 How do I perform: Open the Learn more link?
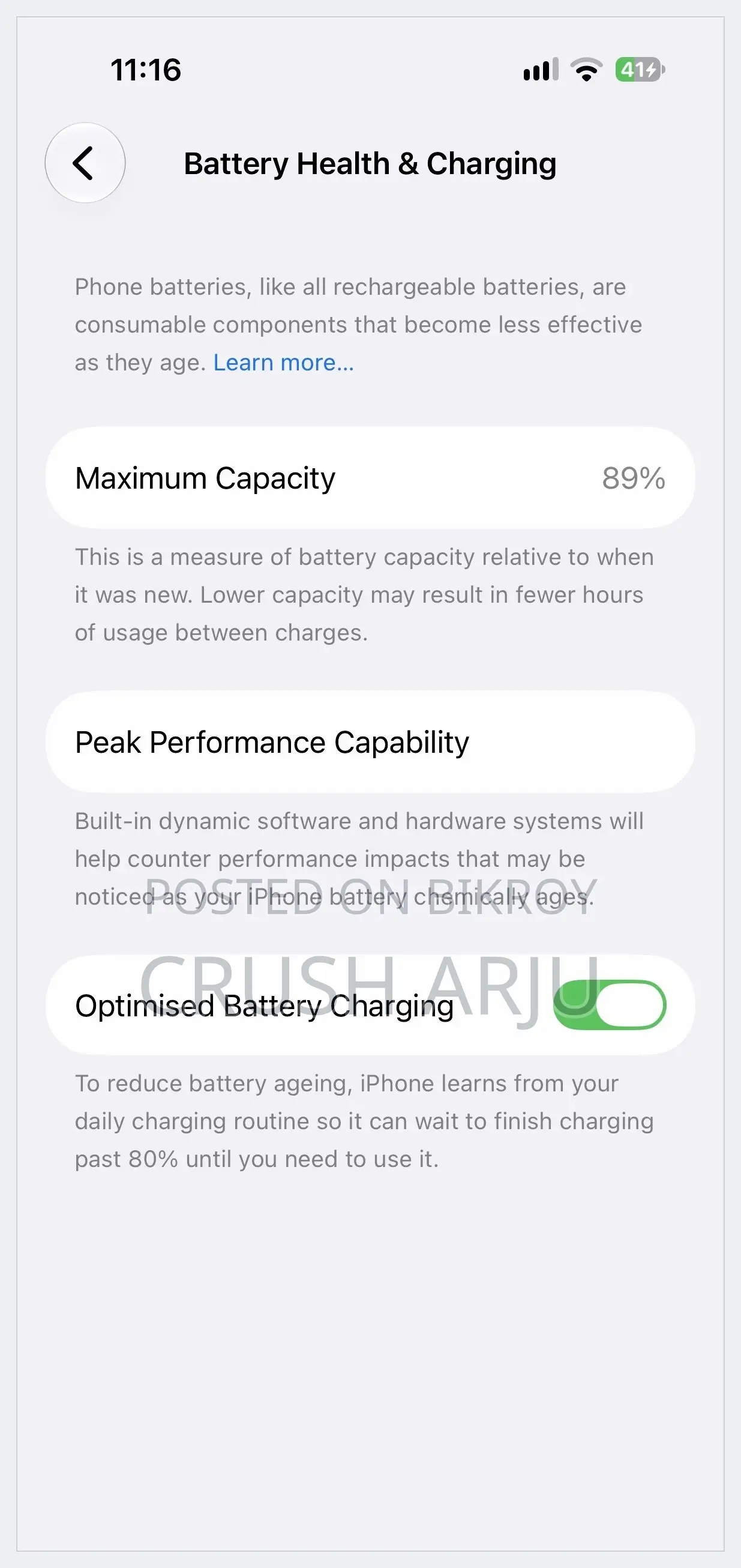click(284, 363)
